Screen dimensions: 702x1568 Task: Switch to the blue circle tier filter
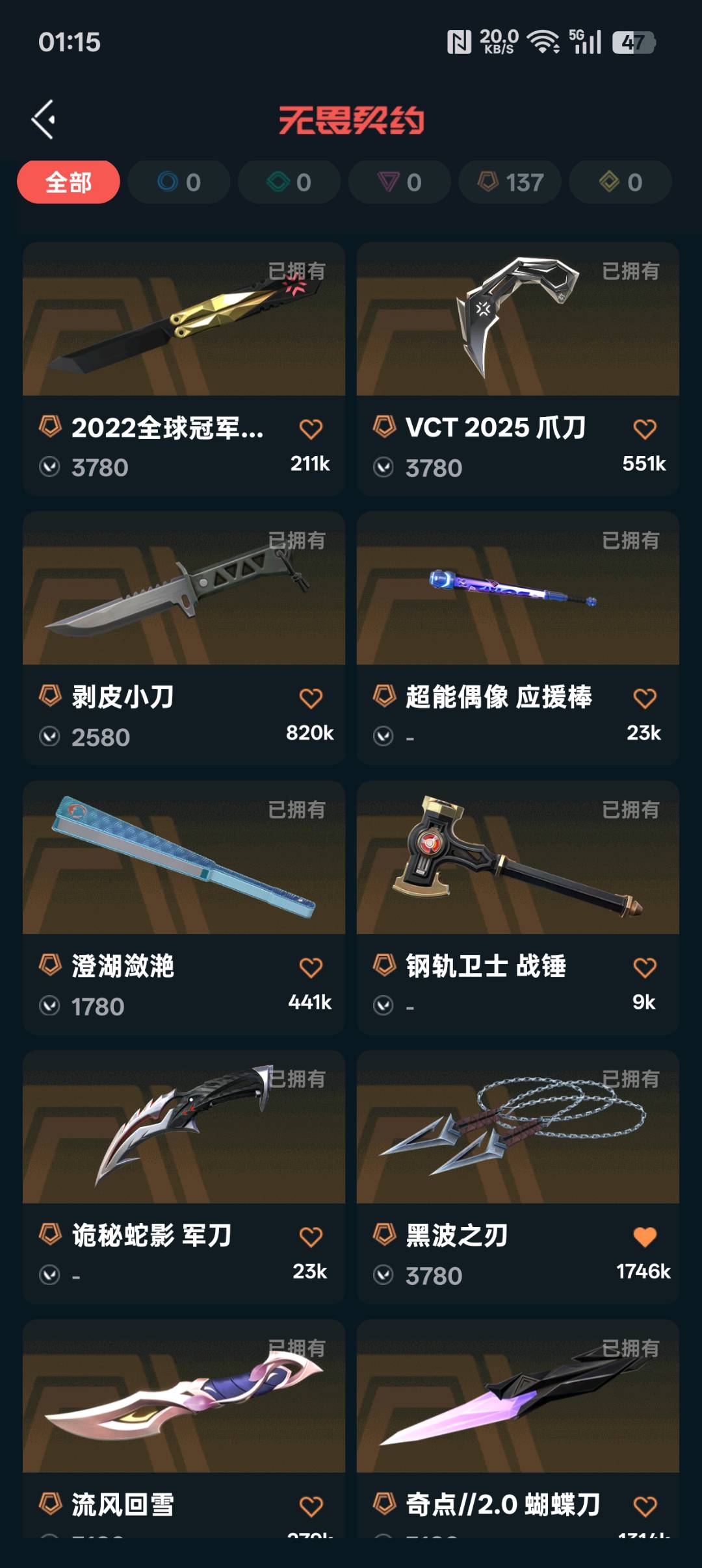(x=179, y=182)
